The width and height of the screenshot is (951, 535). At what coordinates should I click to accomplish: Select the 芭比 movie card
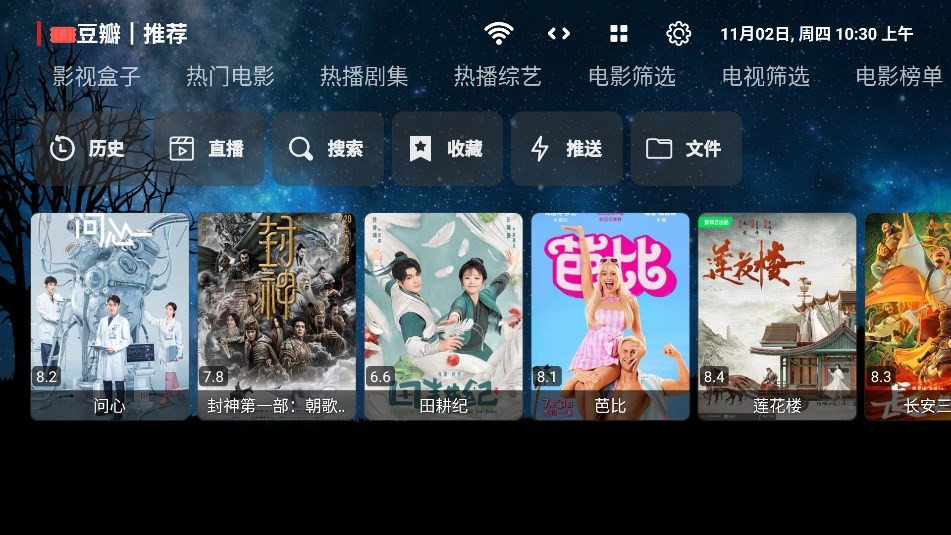[610, 315]
